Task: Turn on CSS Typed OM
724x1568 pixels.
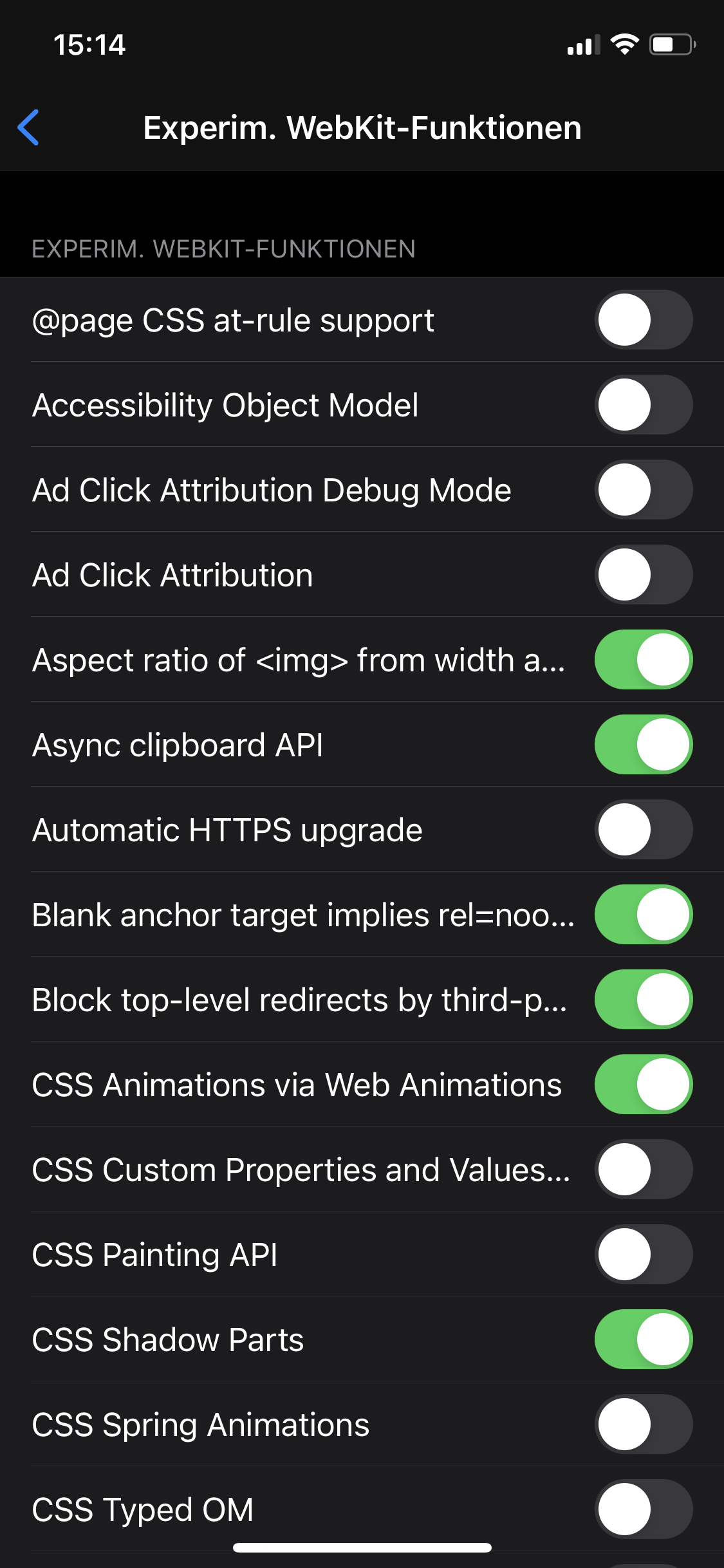Action: click(x=643, y=1509)
